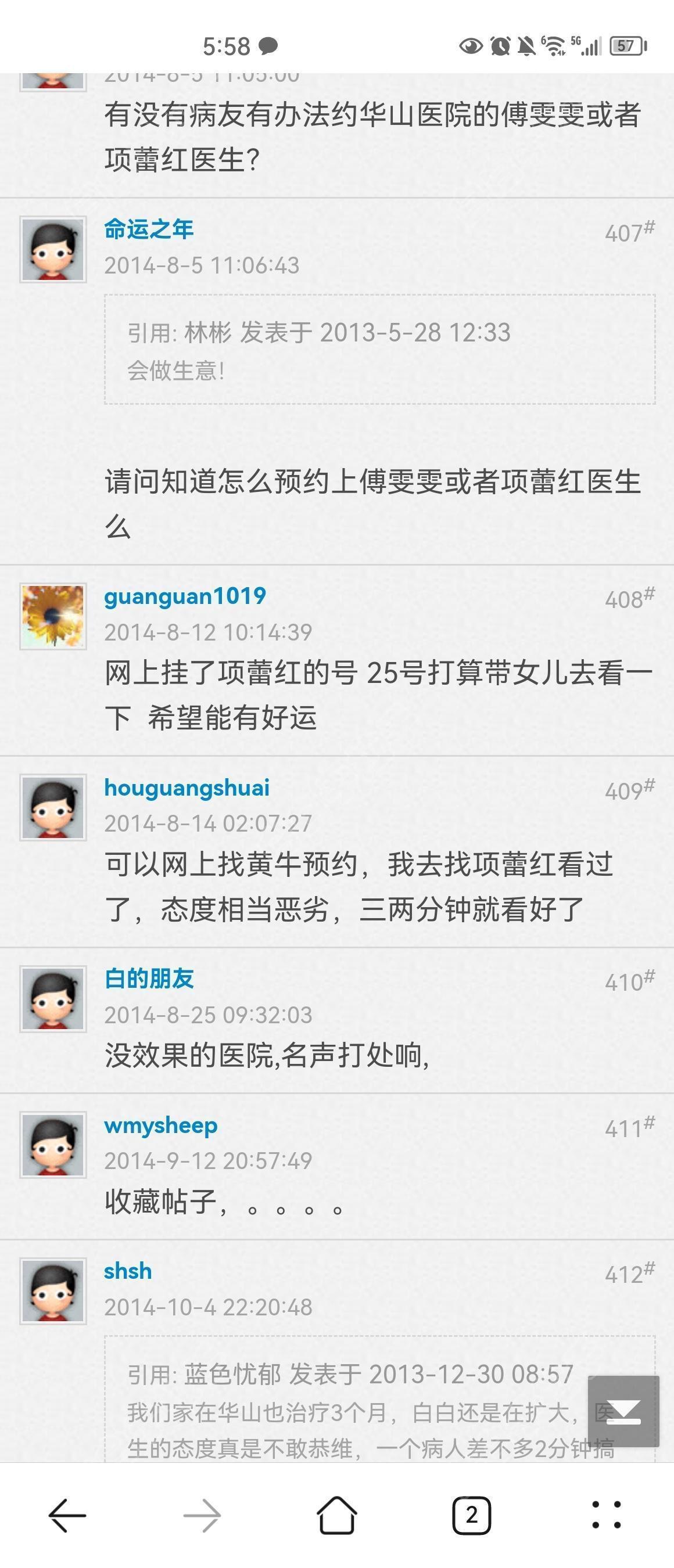Tap guanguan1019's sunflower avatar
The height and width of the screenshot is (1568, 674).
tap(53, 616)
